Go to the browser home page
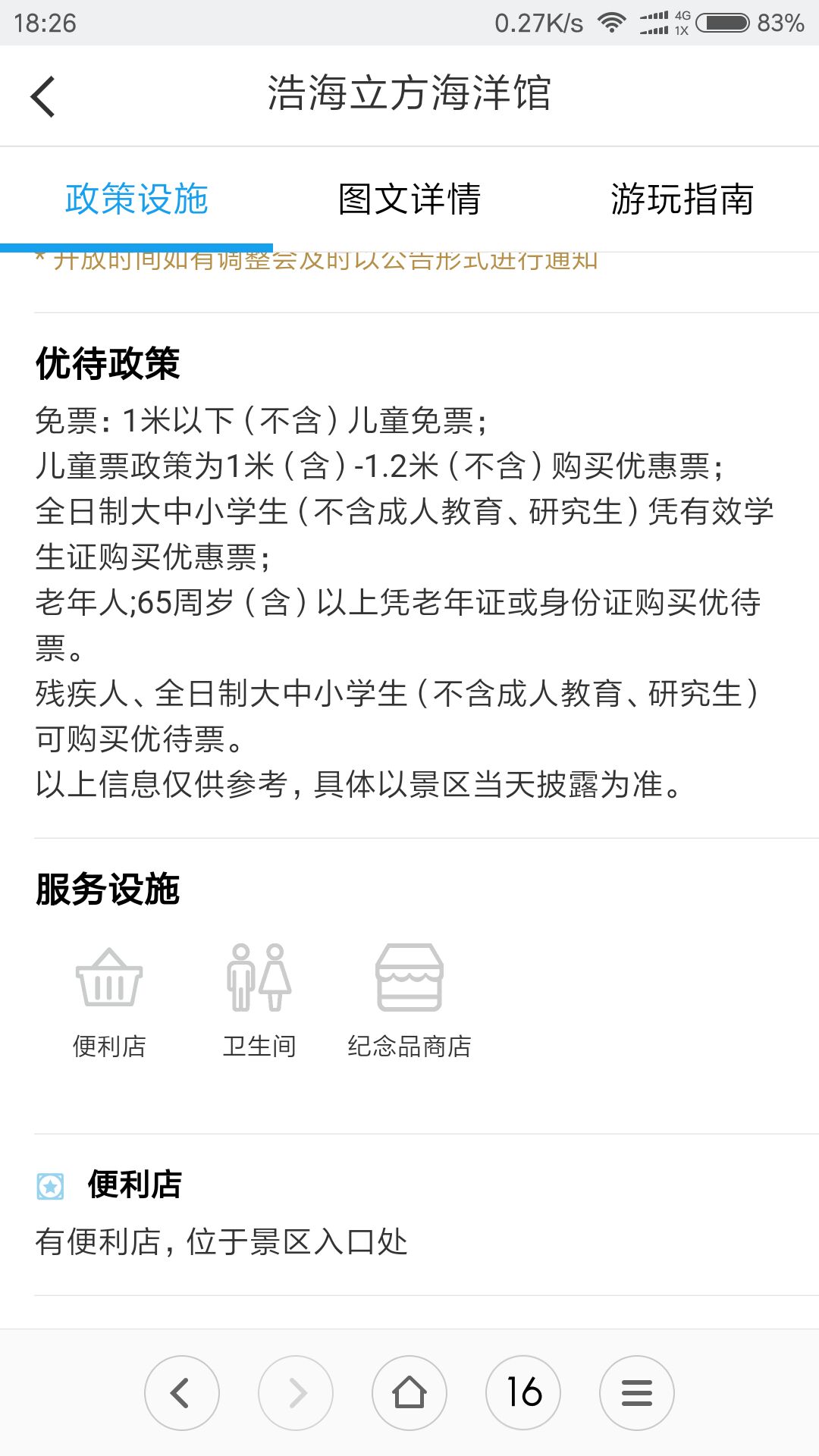The height and width of the screenshot is (1456, 819). tap(409, 1393)
